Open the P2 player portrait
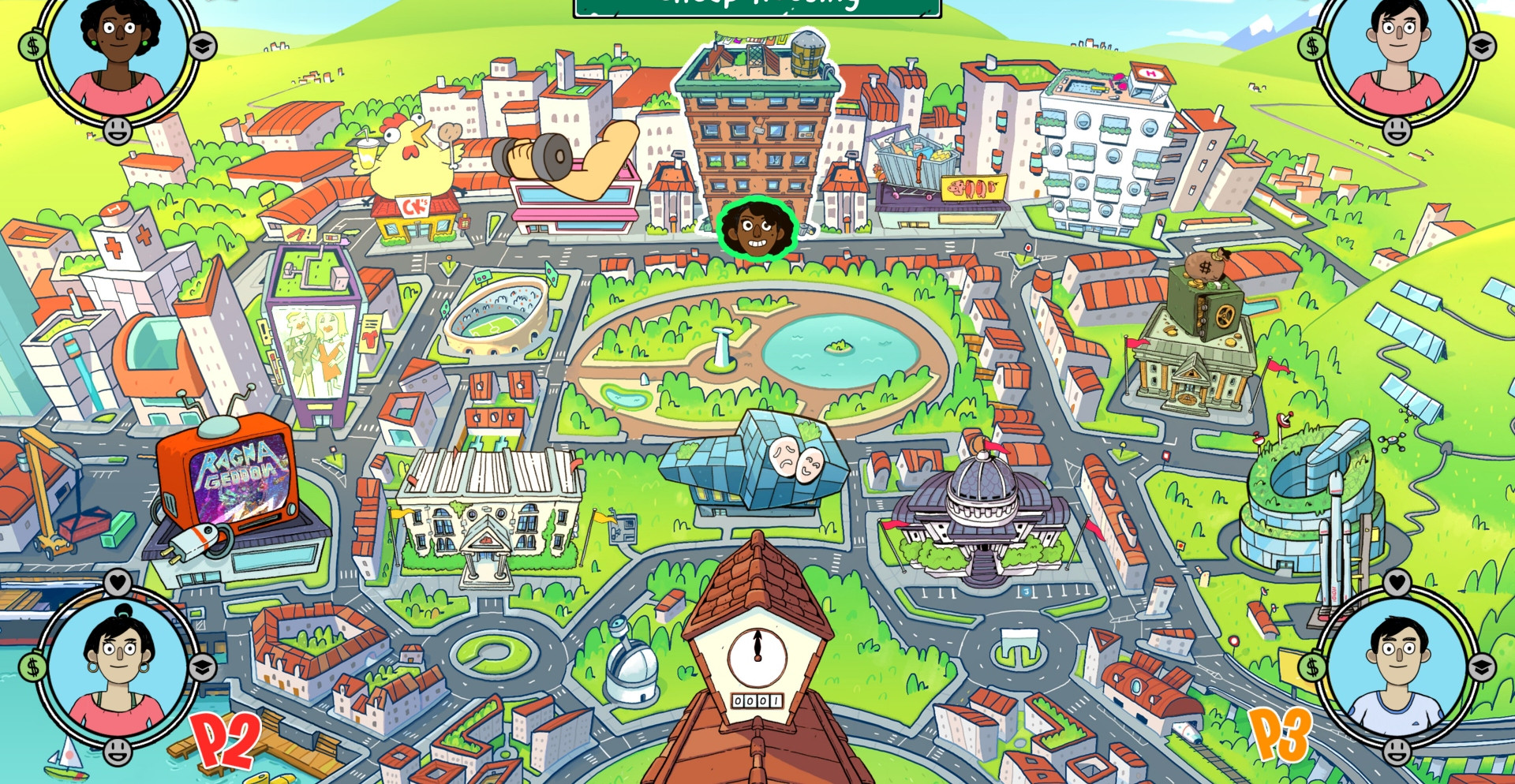The image size is (1515, 784). [x=118, y=666]
